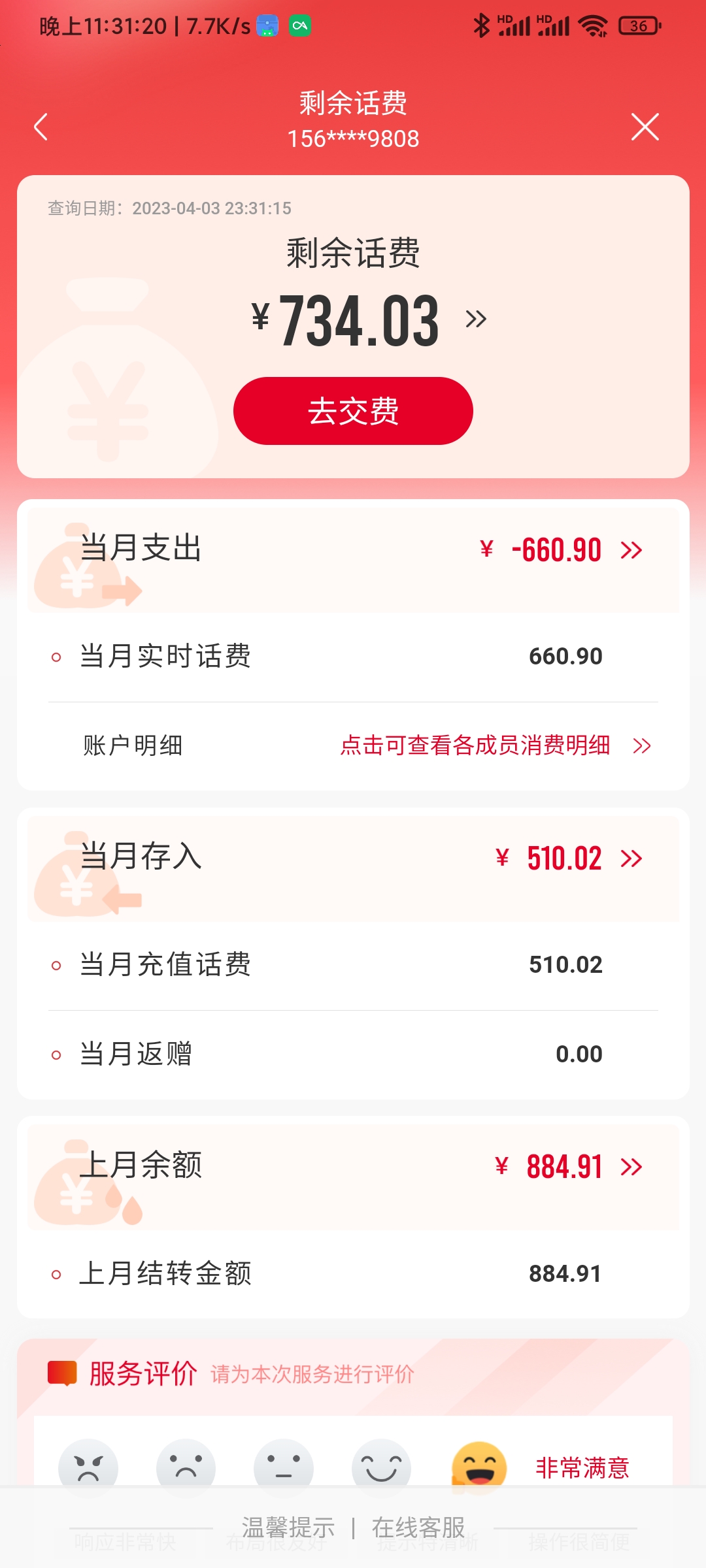Image resolution: width=706 pixels, height=1568 pixels.
Task: Select the sad face rating
Action: pos(186,1467)
